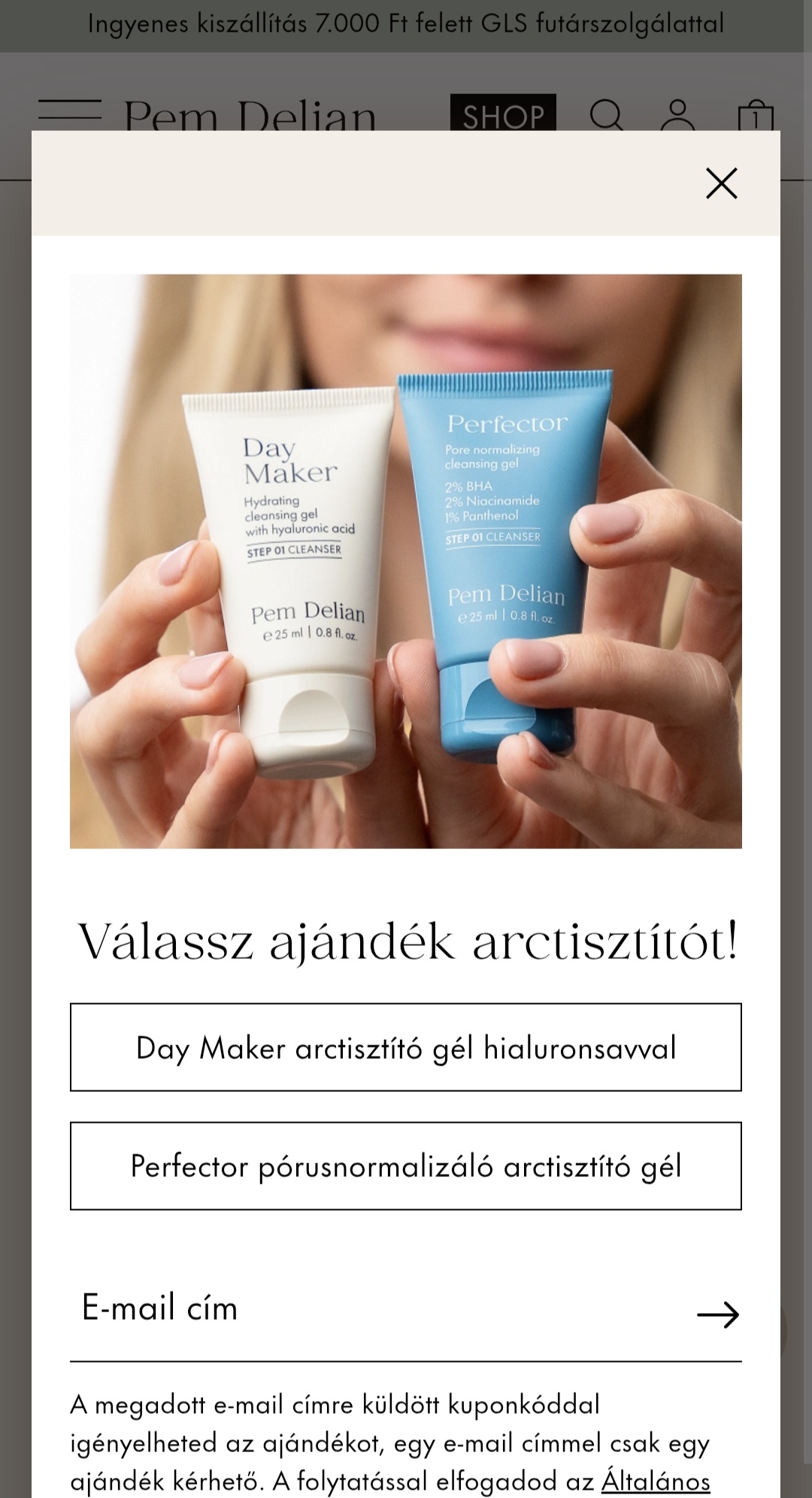
Task: Open the Általános terms link
Action: pos(656,1481)
